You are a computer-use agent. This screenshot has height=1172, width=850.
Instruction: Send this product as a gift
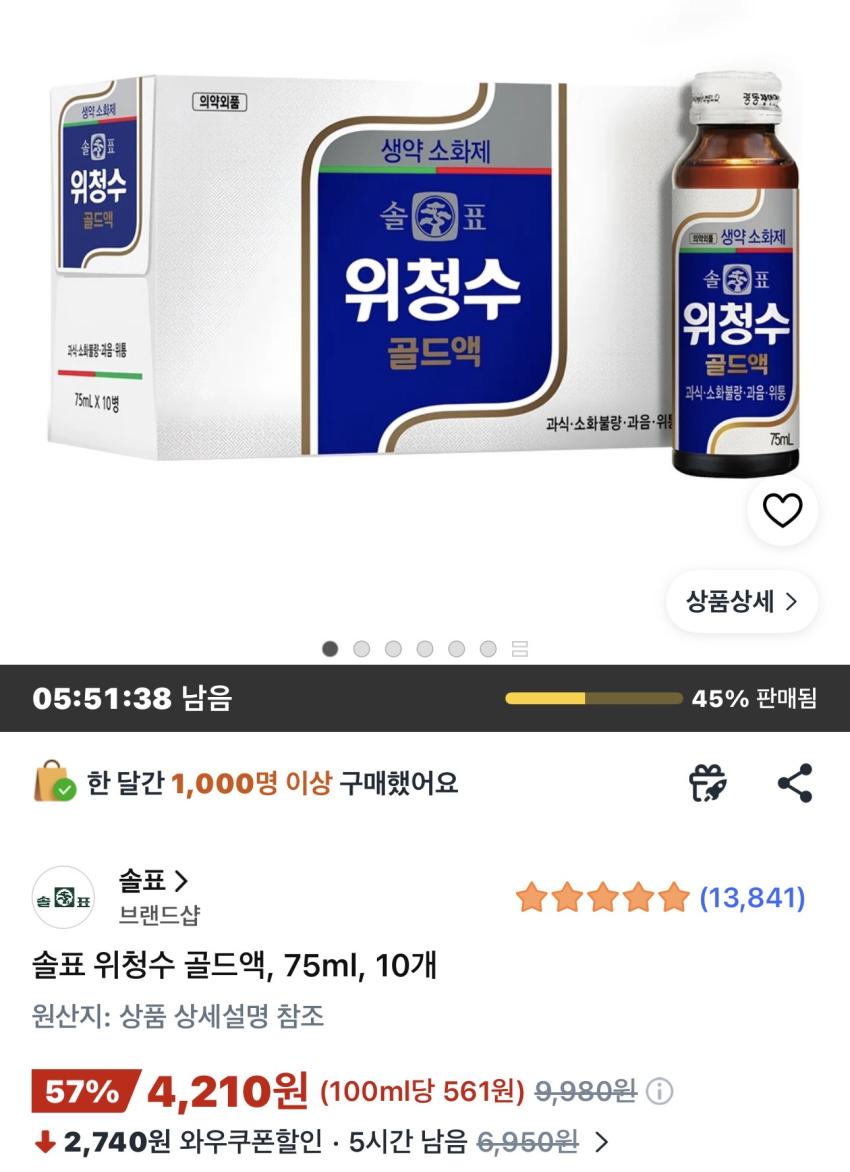pyautogui.click(x=708, y=783)
